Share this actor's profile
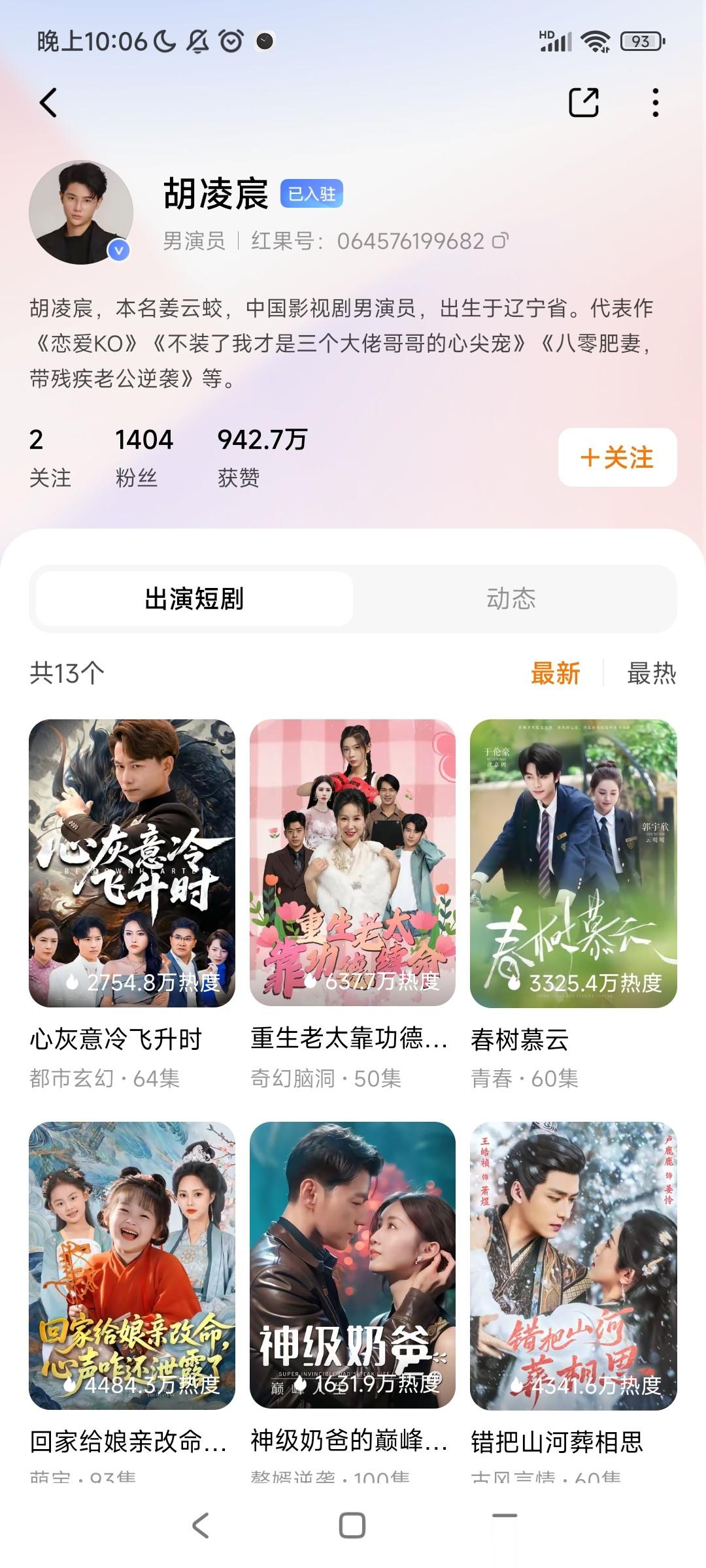Image resolution: width=706 pixels, height=1568 pixels. [x=583, y=103]
